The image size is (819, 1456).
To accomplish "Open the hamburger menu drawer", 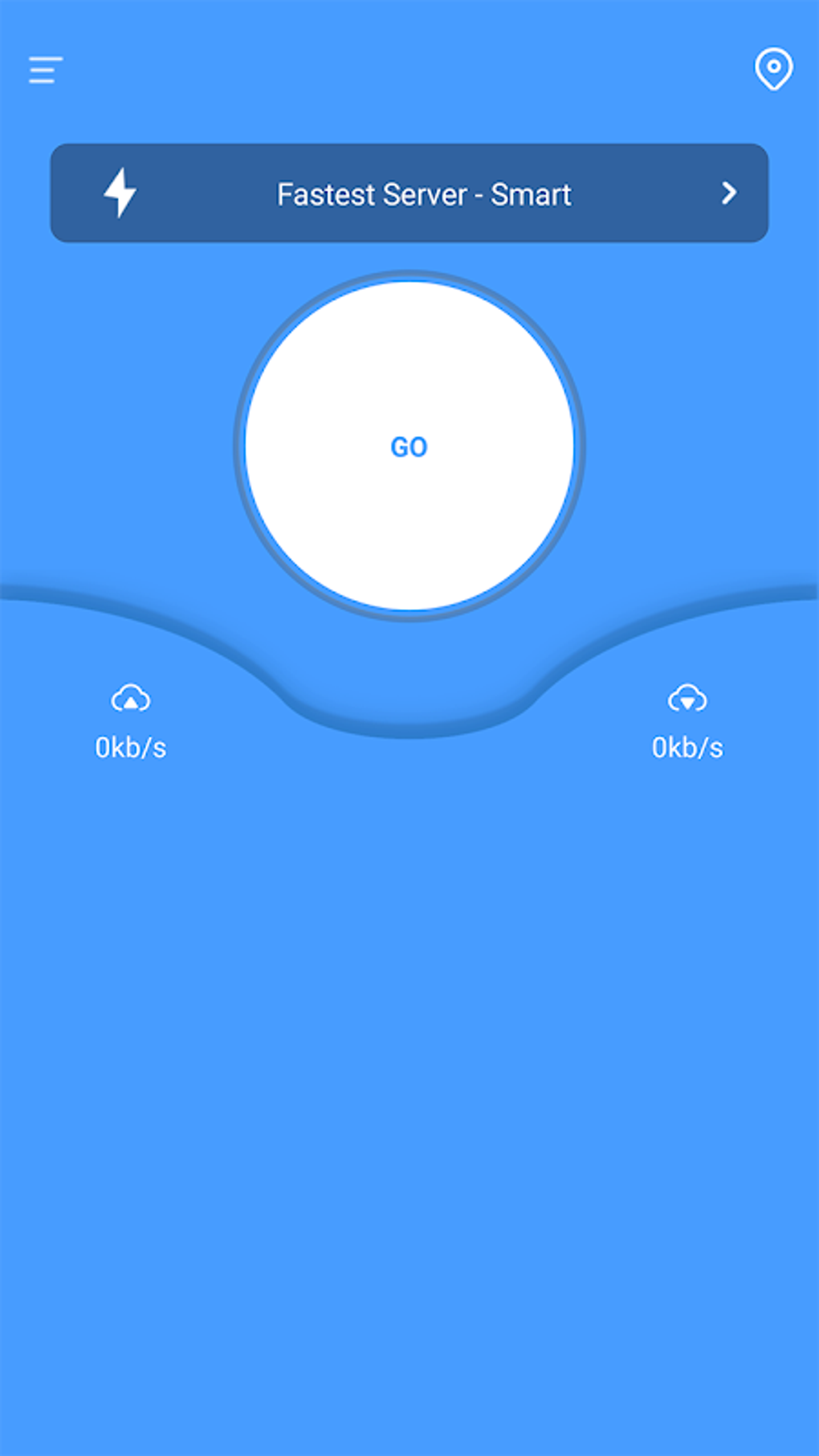I will [46, 70].
